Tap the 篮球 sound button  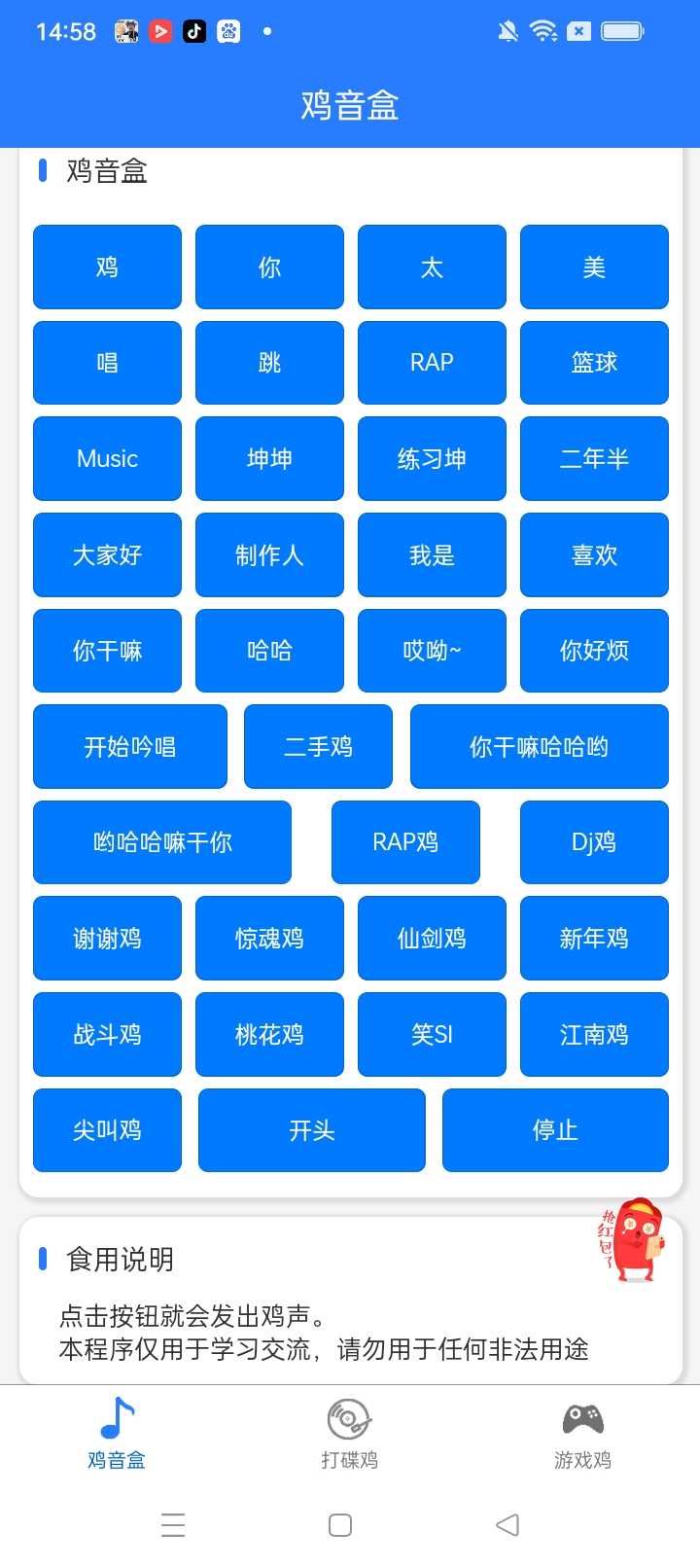pos(594,362)
